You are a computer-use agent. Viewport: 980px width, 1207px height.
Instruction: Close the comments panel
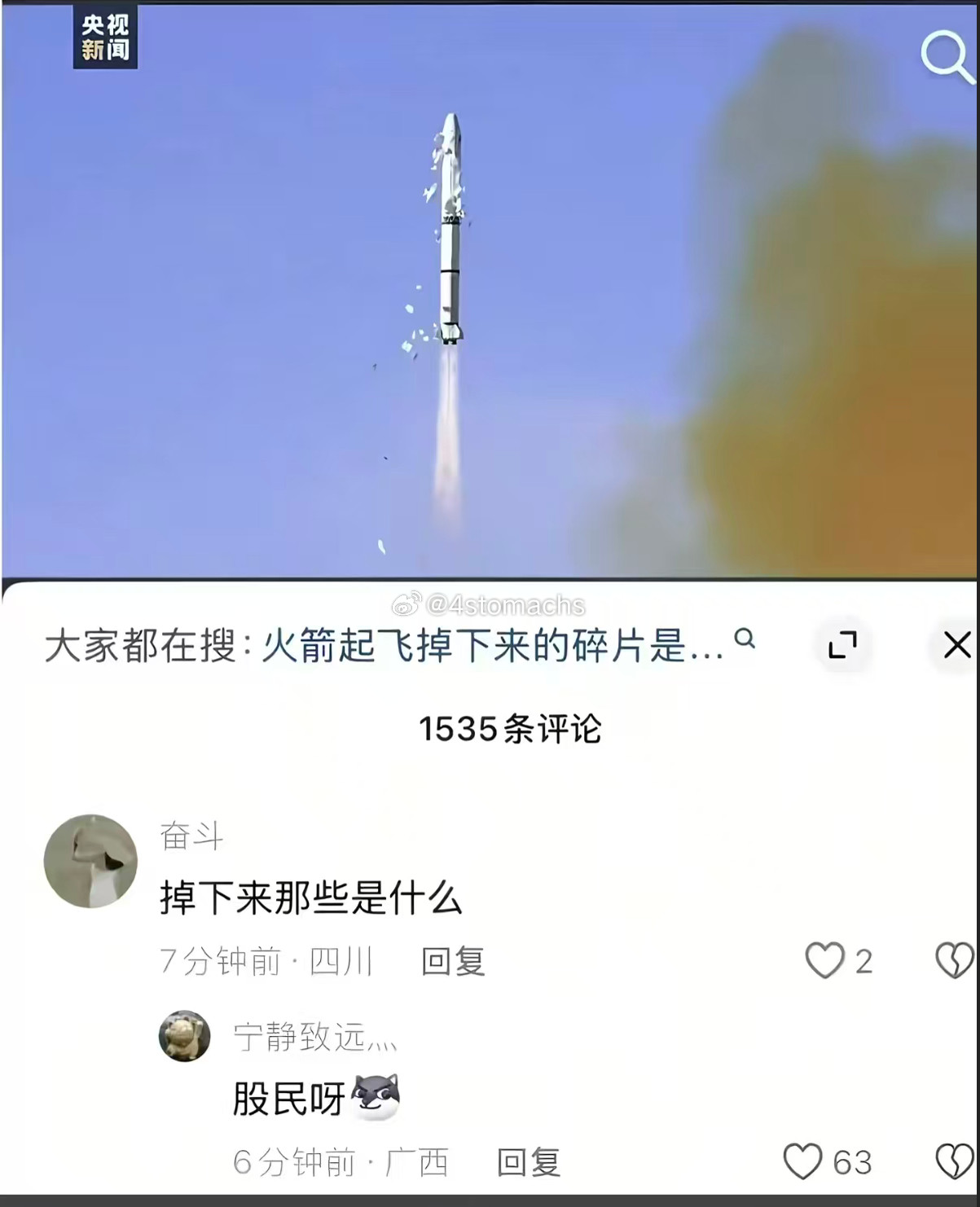956,645
